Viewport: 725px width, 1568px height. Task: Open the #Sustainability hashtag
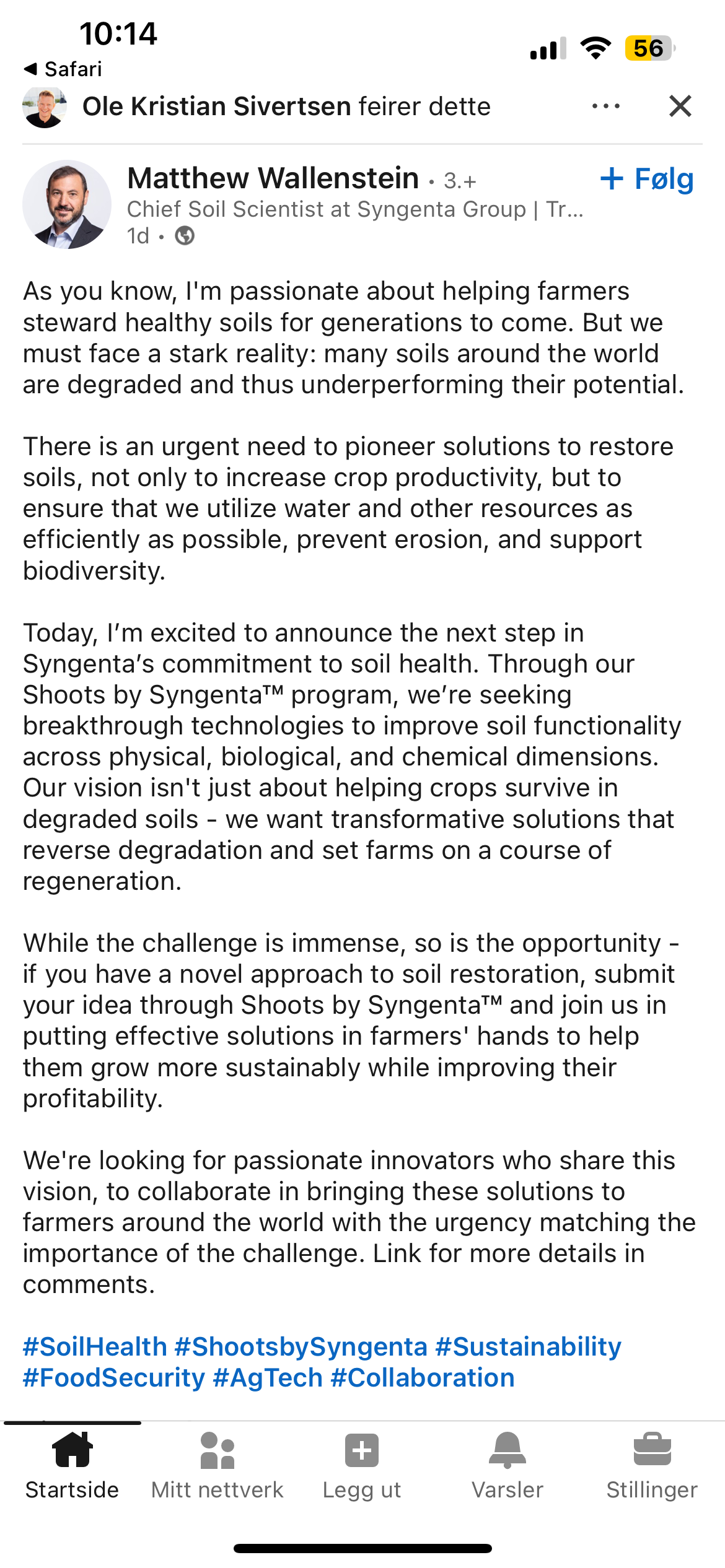[x=529, y=1346]
